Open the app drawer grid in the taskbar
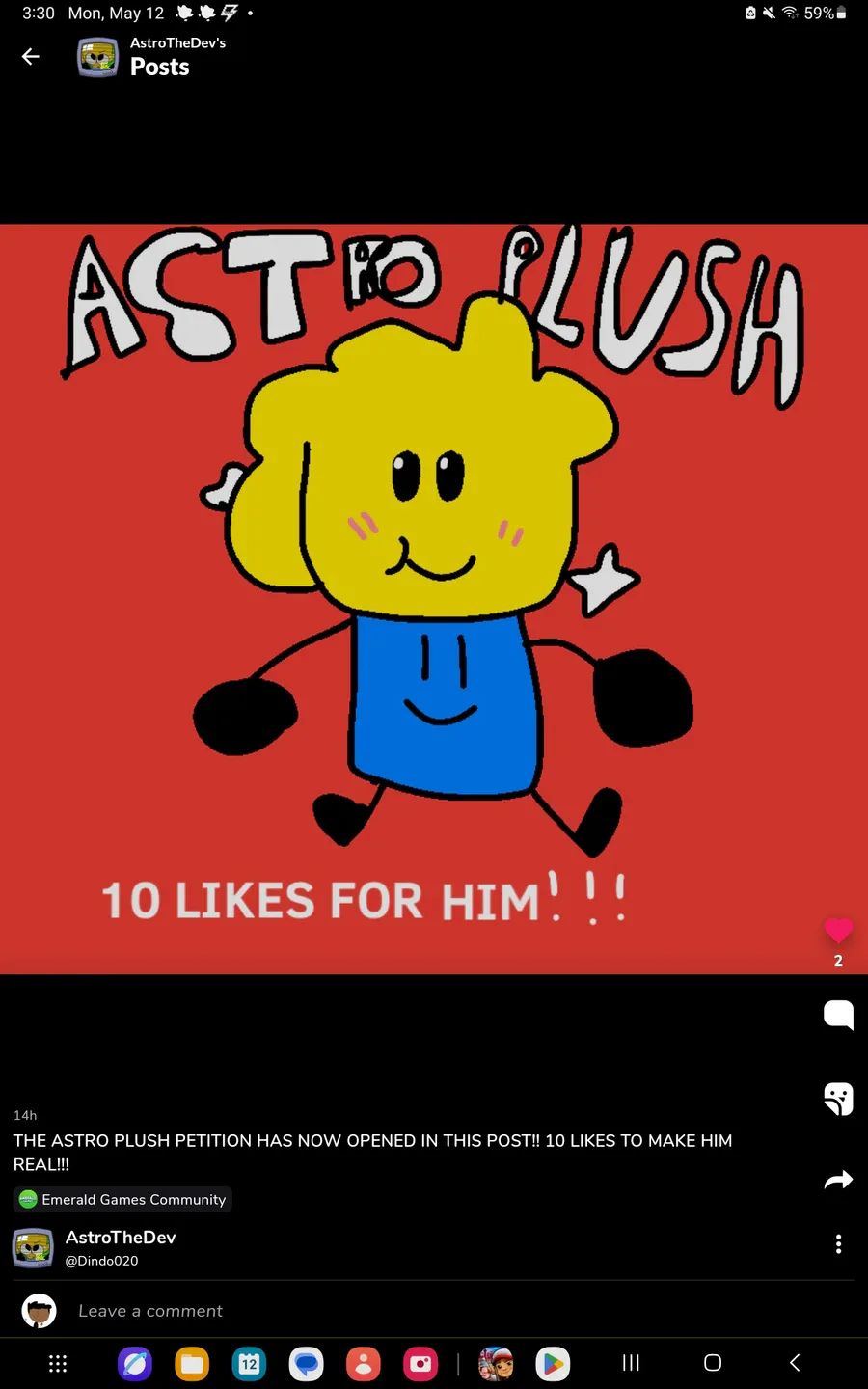 tap(58, 1363)
